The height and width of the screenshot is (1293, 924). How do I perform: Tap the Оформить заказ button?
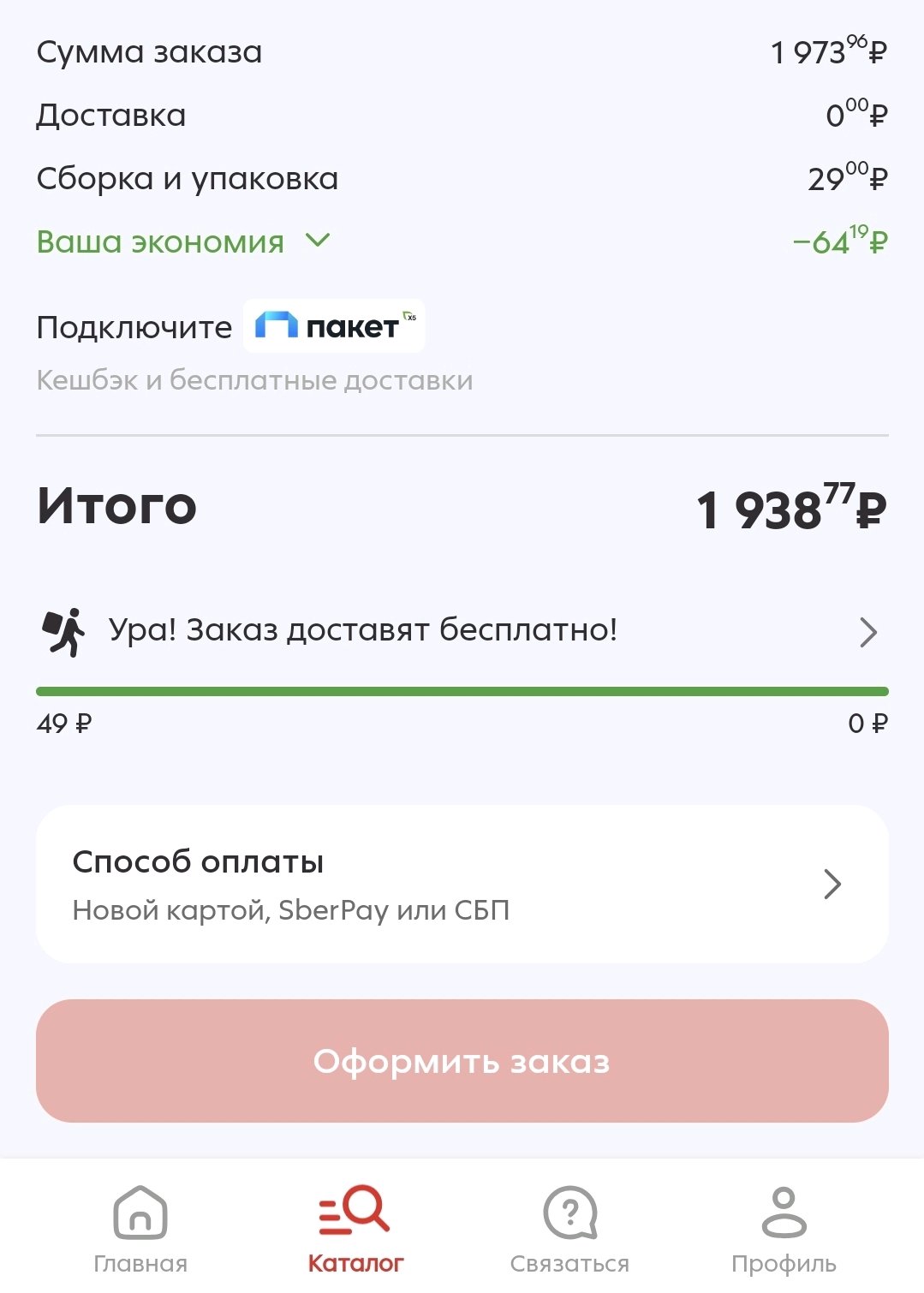(461, 1061)
